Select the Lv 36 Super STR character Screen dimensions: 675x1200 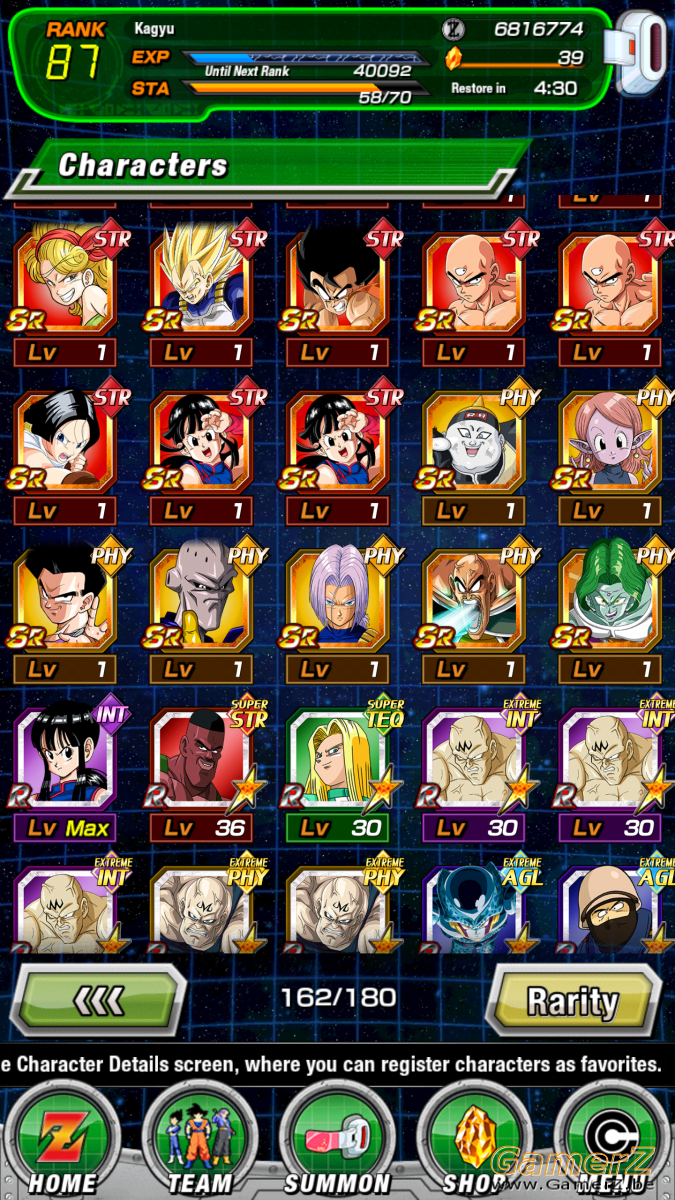(x=201, y=773)
